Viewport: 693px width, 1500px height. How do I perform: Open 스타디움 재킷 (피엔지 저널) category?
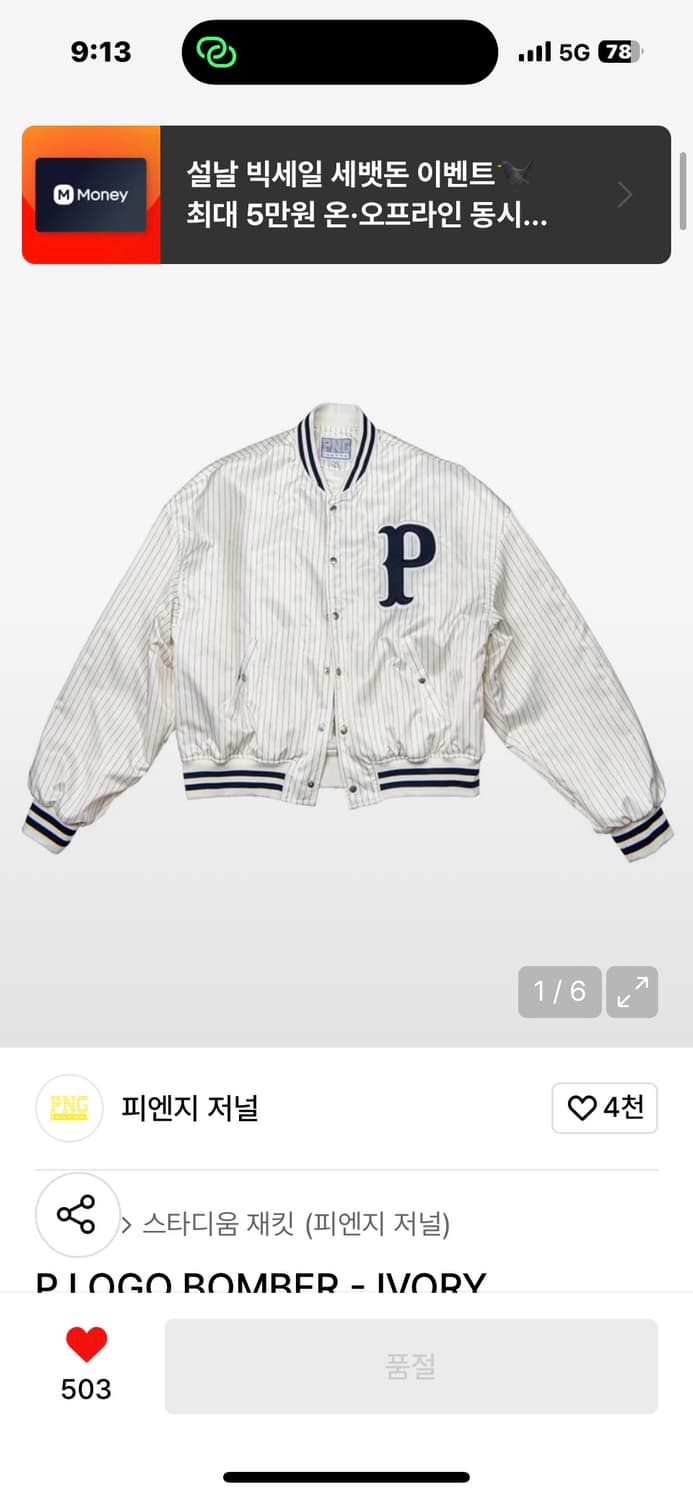296,1223
